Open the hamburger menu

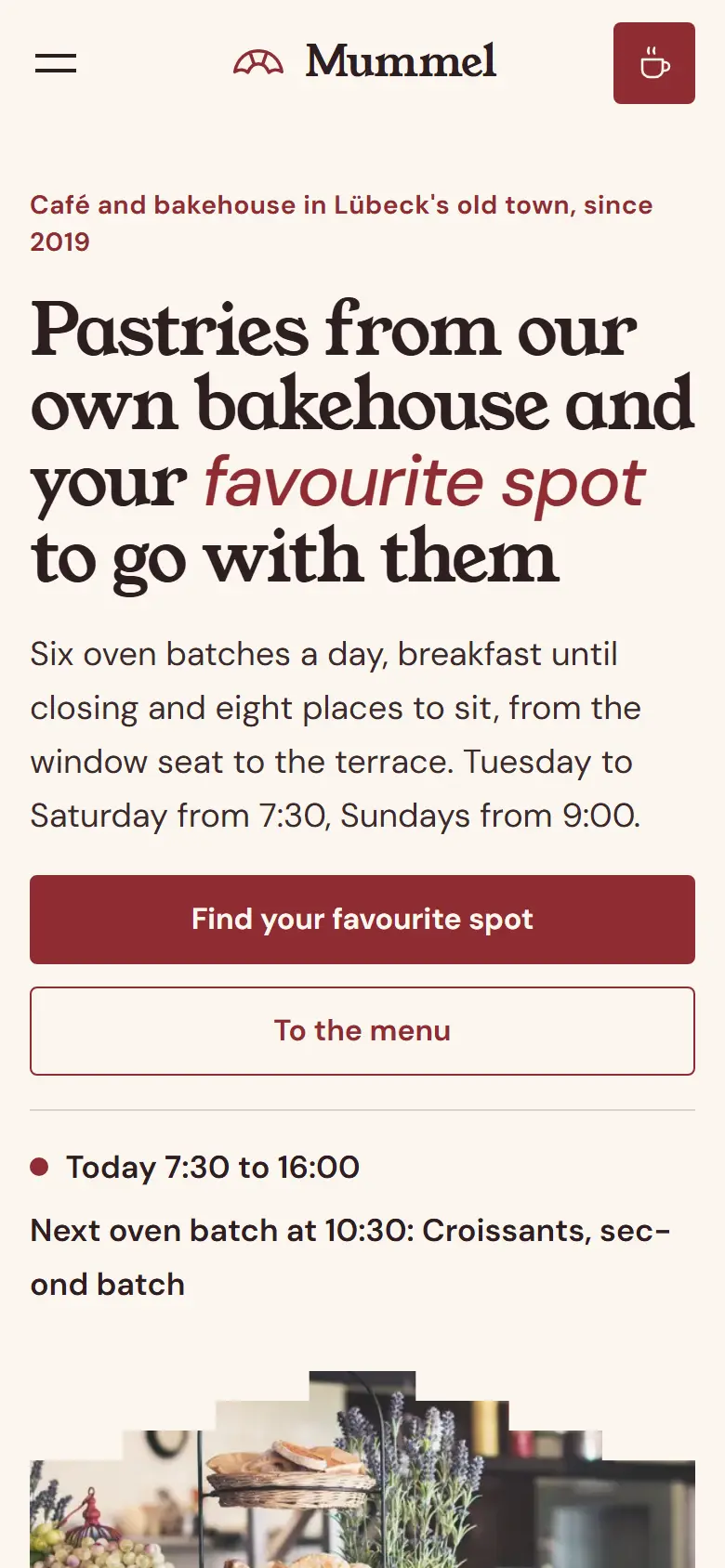tap(56, 63)
